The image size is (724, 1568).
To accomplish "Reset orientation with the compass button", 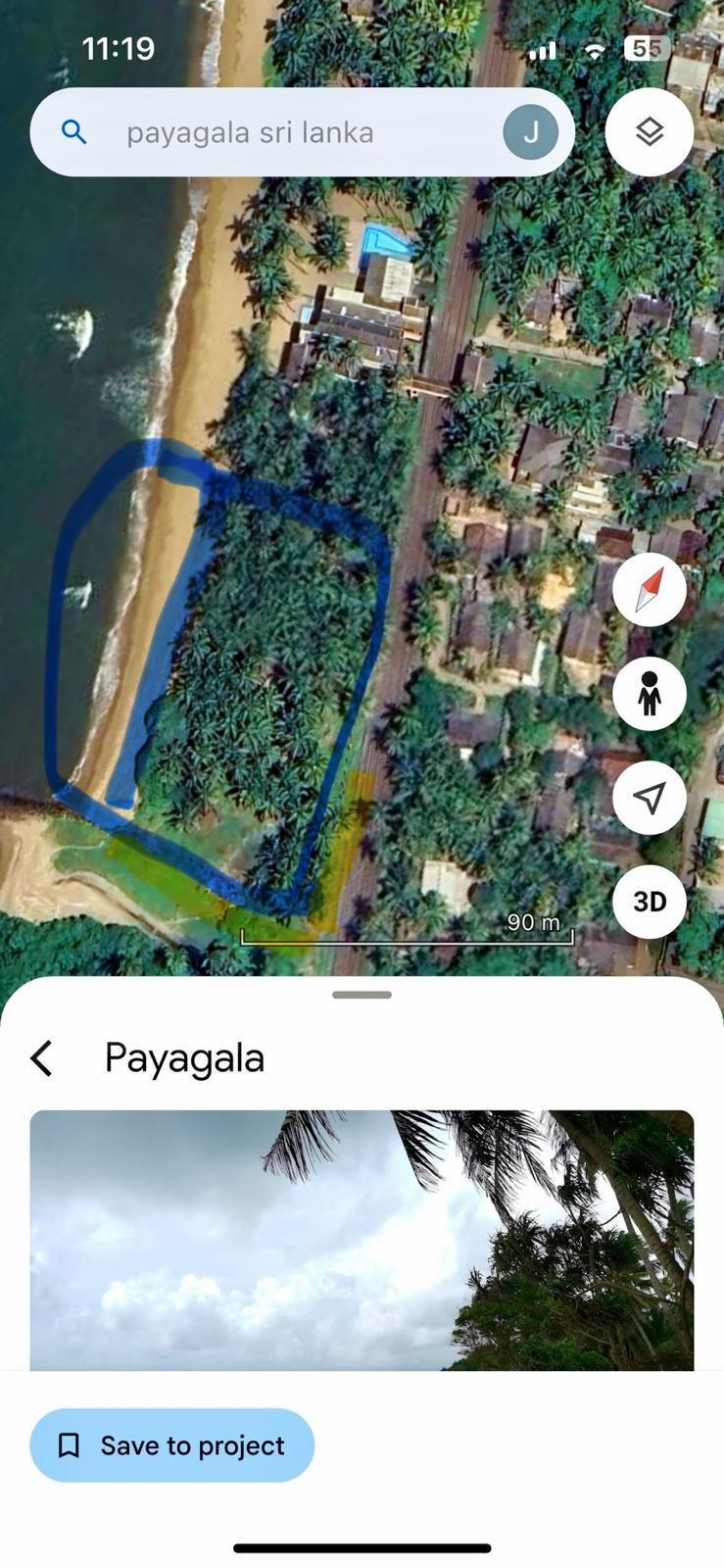I will [x=650, y=590].
